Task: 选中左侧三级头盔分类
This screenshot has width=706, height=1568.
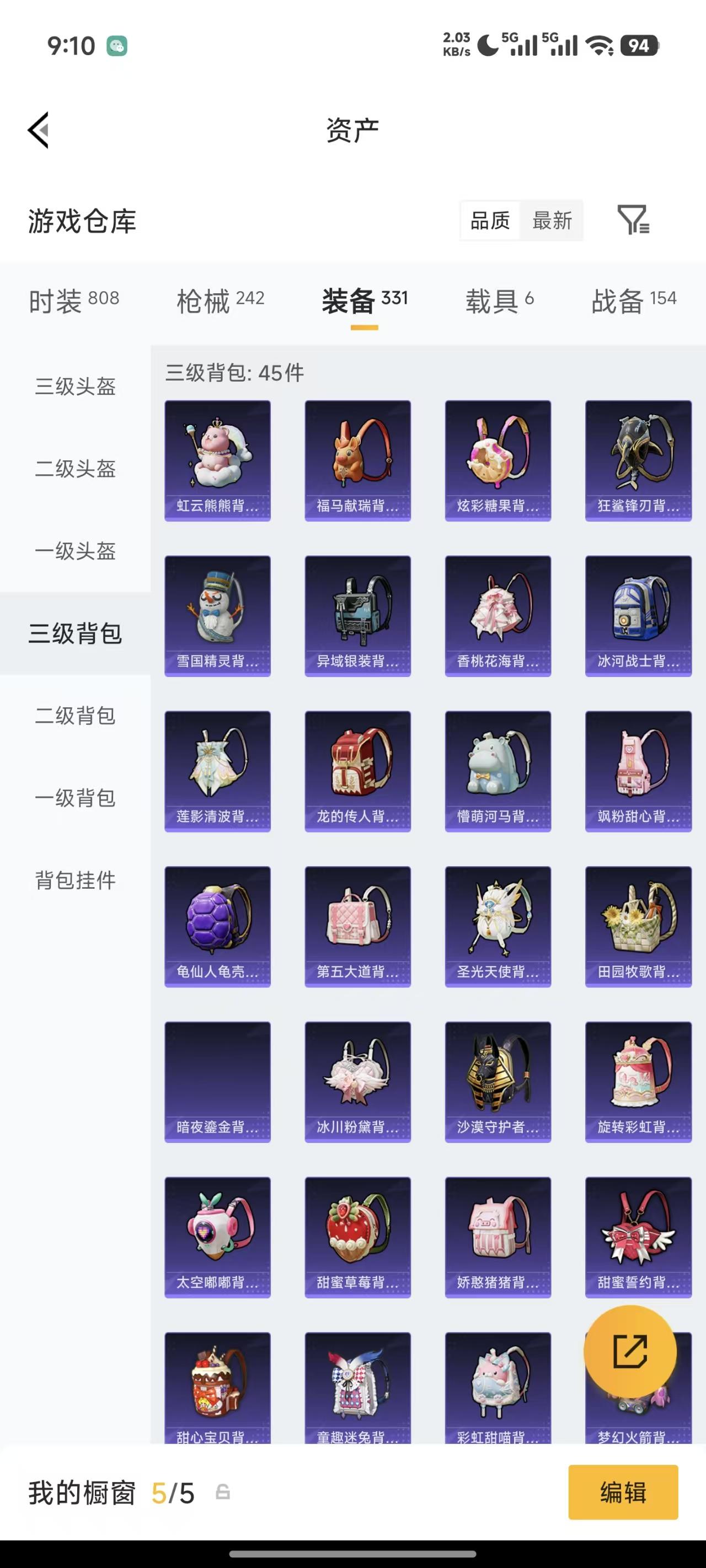Action: tap(75, 385)
